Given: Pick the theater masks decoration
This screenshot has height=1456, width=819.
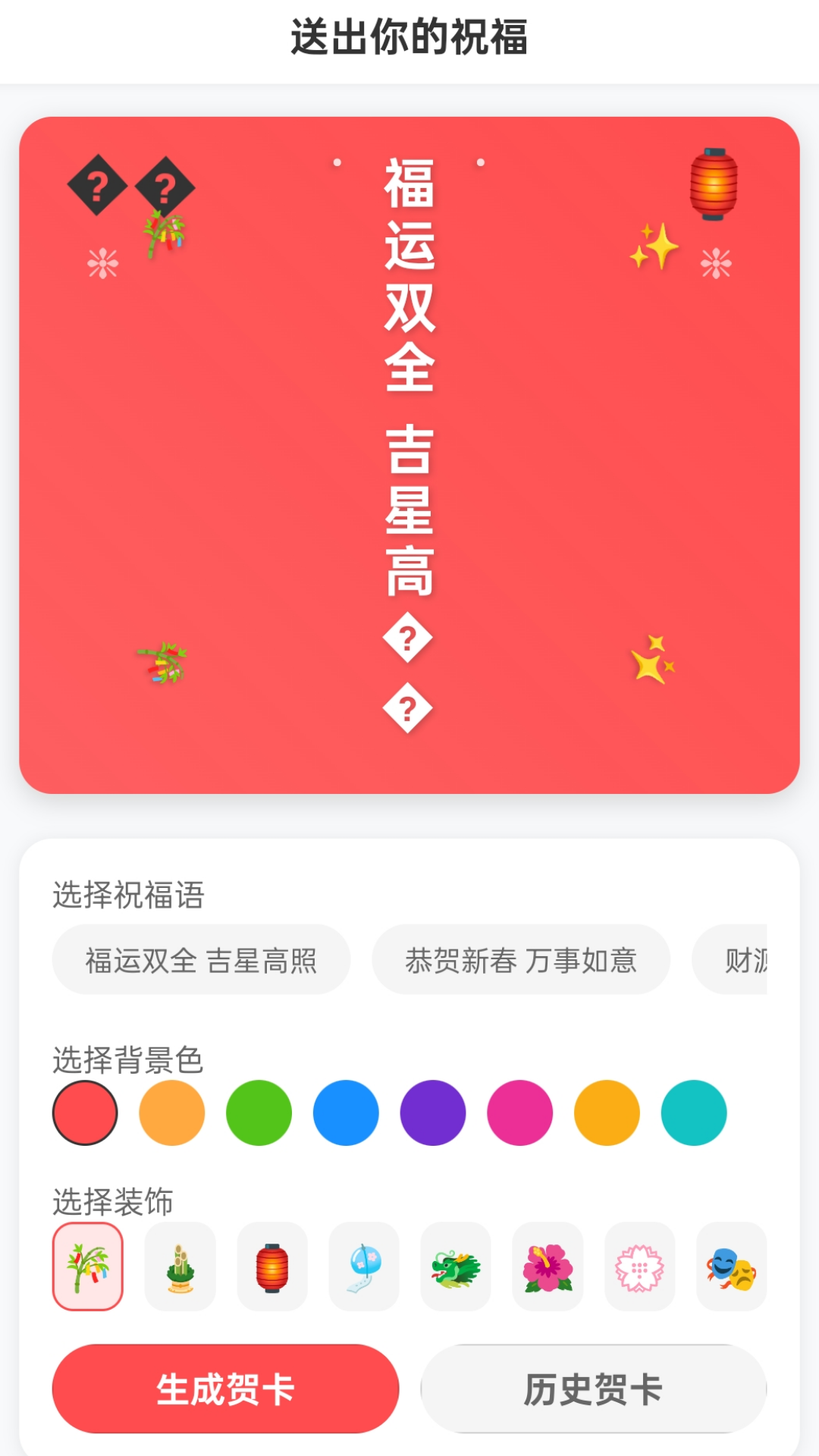Looking at the screenshot, I should (x=731, y=1267).
